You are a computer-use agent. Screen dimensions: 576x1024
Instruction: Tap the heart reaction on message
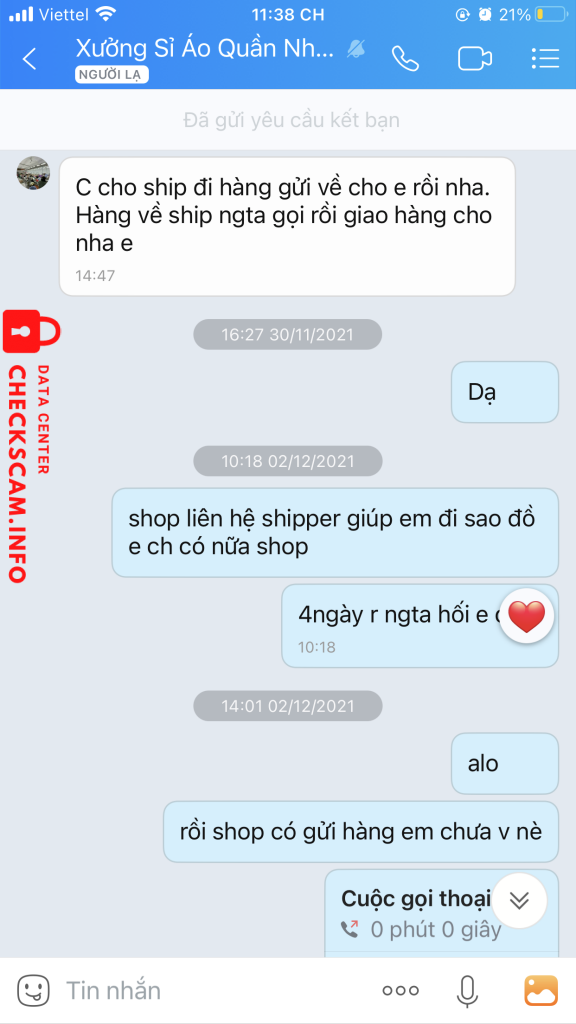coord(526,616)
